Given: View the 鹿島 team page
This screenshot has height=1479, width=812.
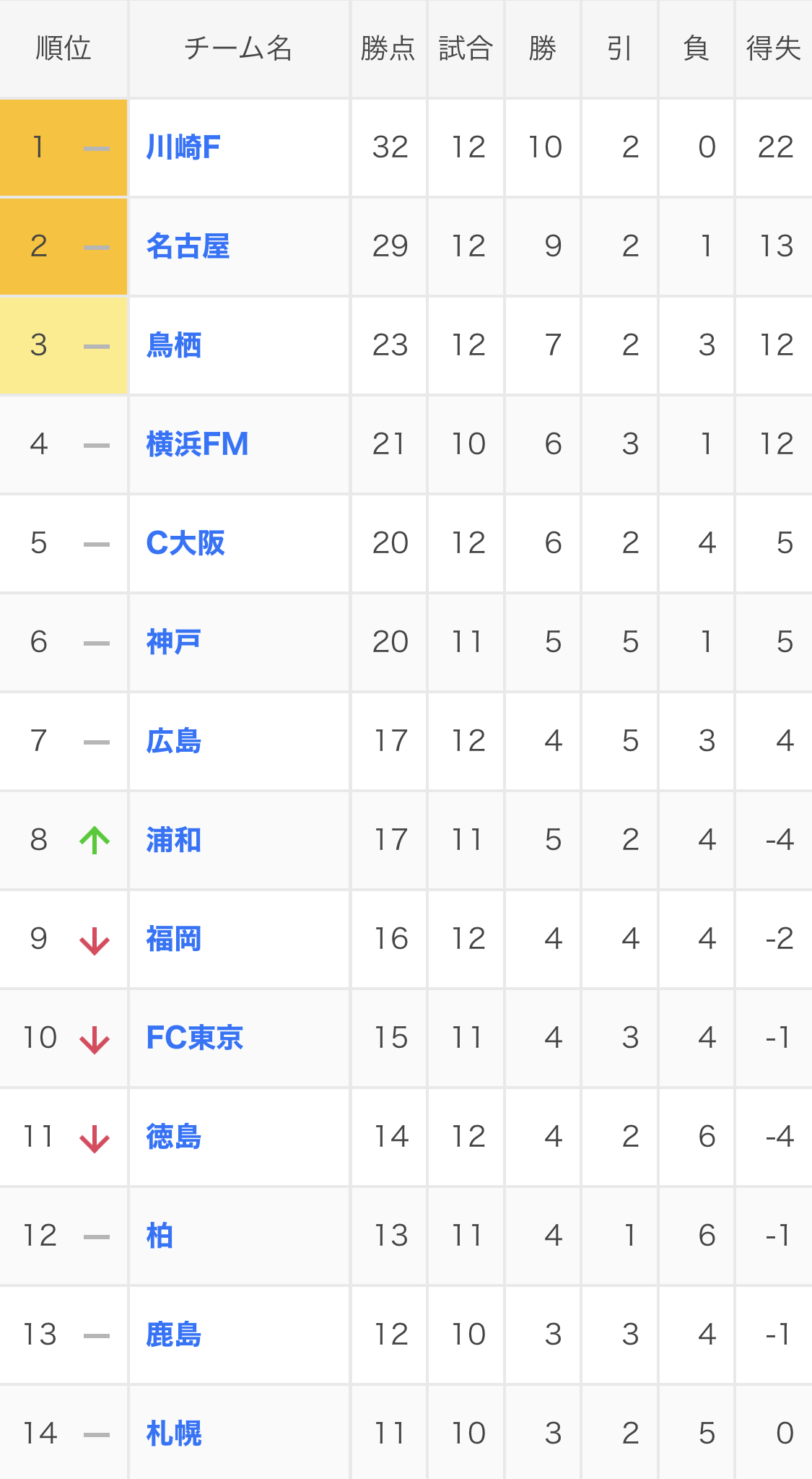Looking at the screenshot, I should 174,1335.
